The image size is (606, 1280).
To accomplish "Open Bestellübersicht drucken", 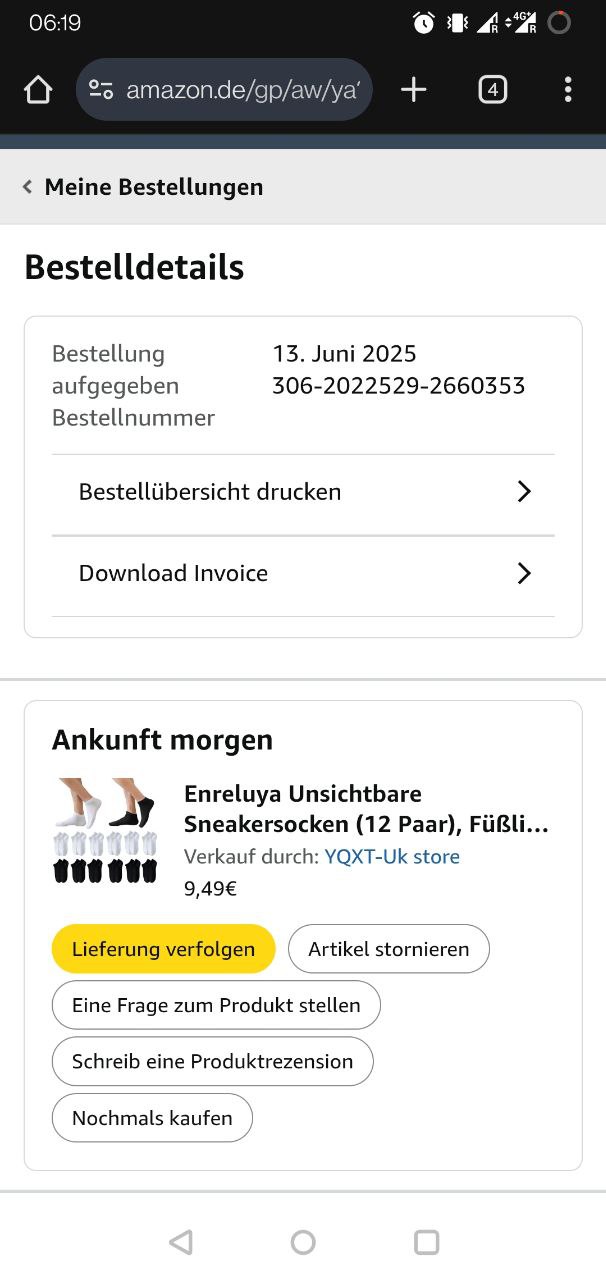I will pyautogui.click(x=303, y=492).
